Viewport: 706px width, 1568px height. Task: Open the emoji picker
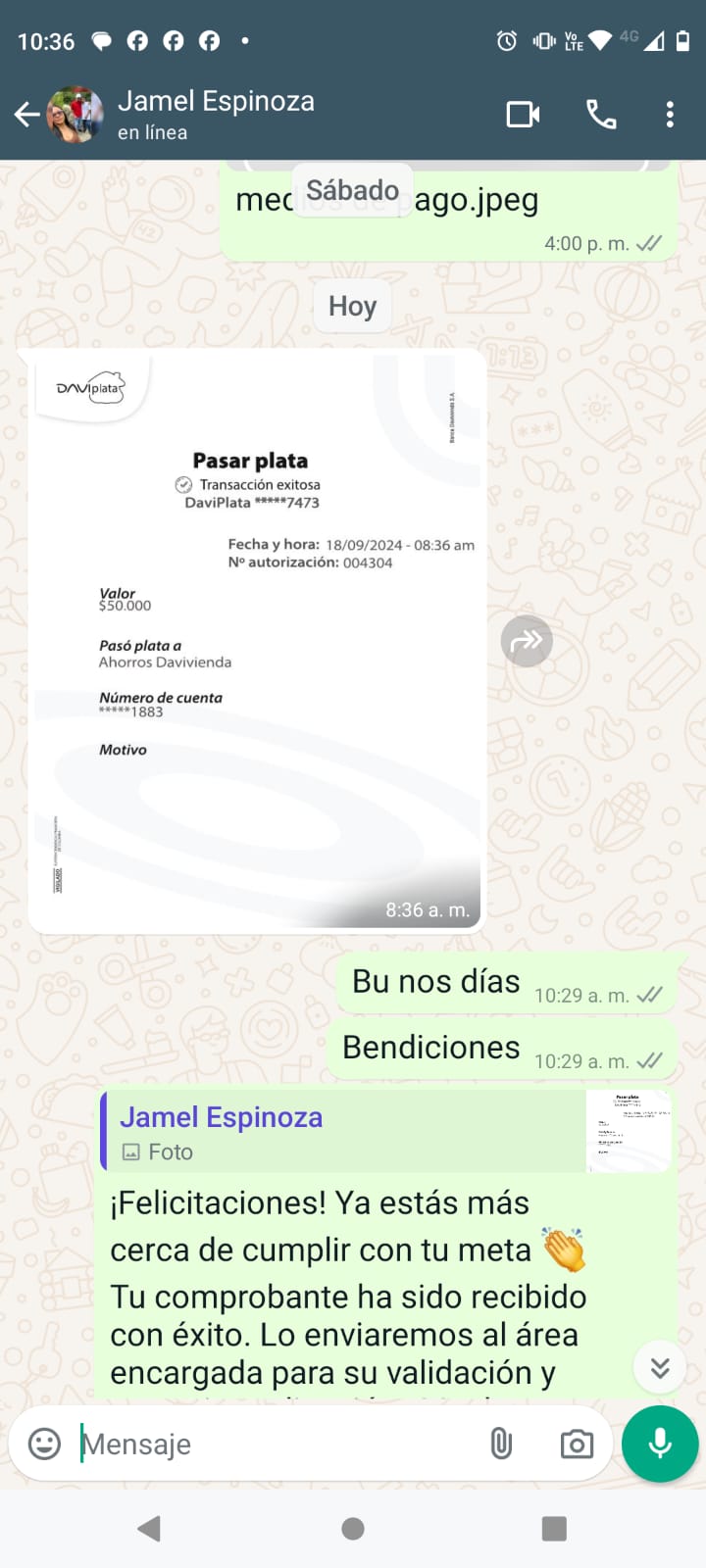(x=44, y=1444)
